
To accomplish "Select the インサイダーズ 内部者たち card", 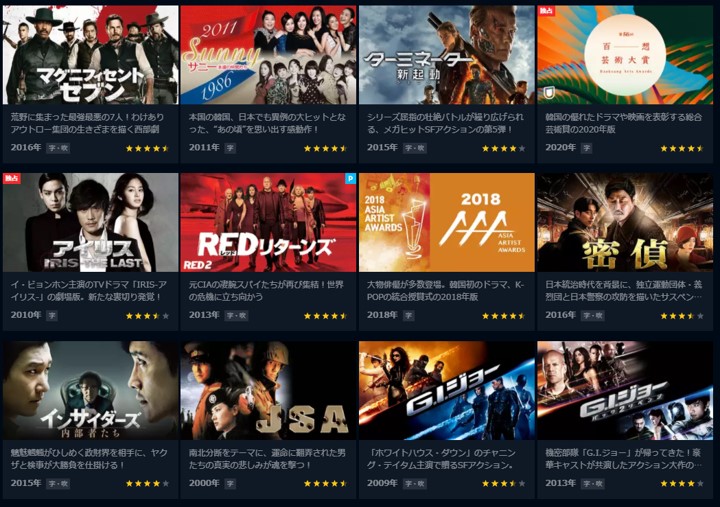I will pyautogui.click(x=90, y=390).
